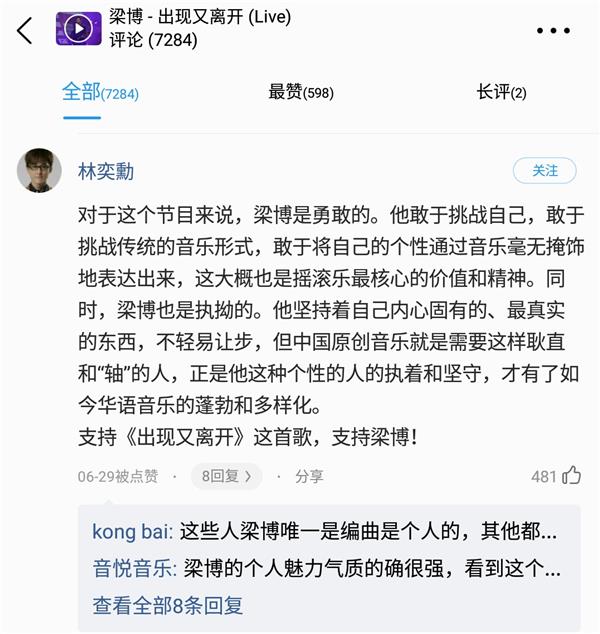Like 林奕勳's comment with the thumbs-up
This screenshot has width=600, height=634.
coord(571,476)
